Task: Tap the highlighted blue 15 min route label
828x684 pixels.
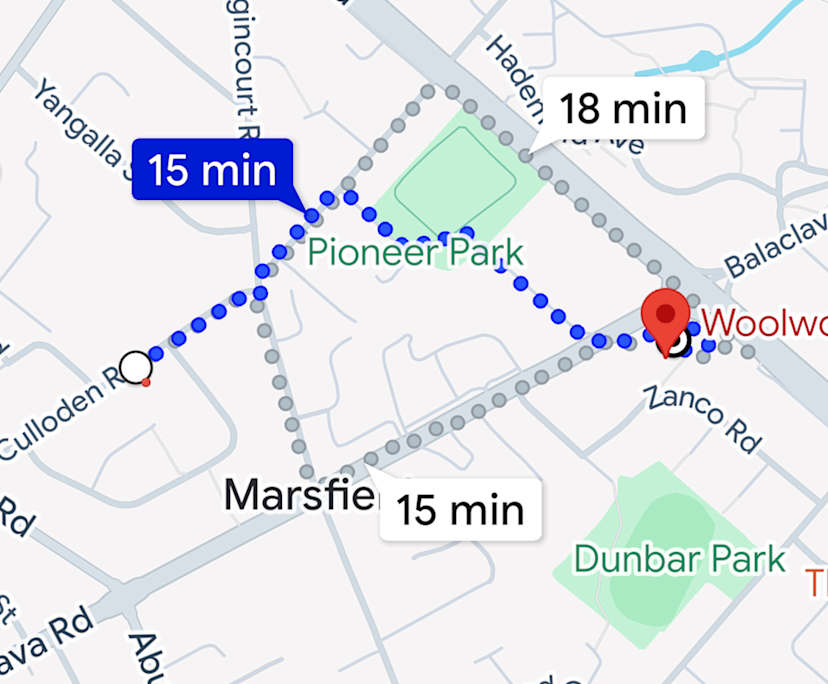Action: 212,170
